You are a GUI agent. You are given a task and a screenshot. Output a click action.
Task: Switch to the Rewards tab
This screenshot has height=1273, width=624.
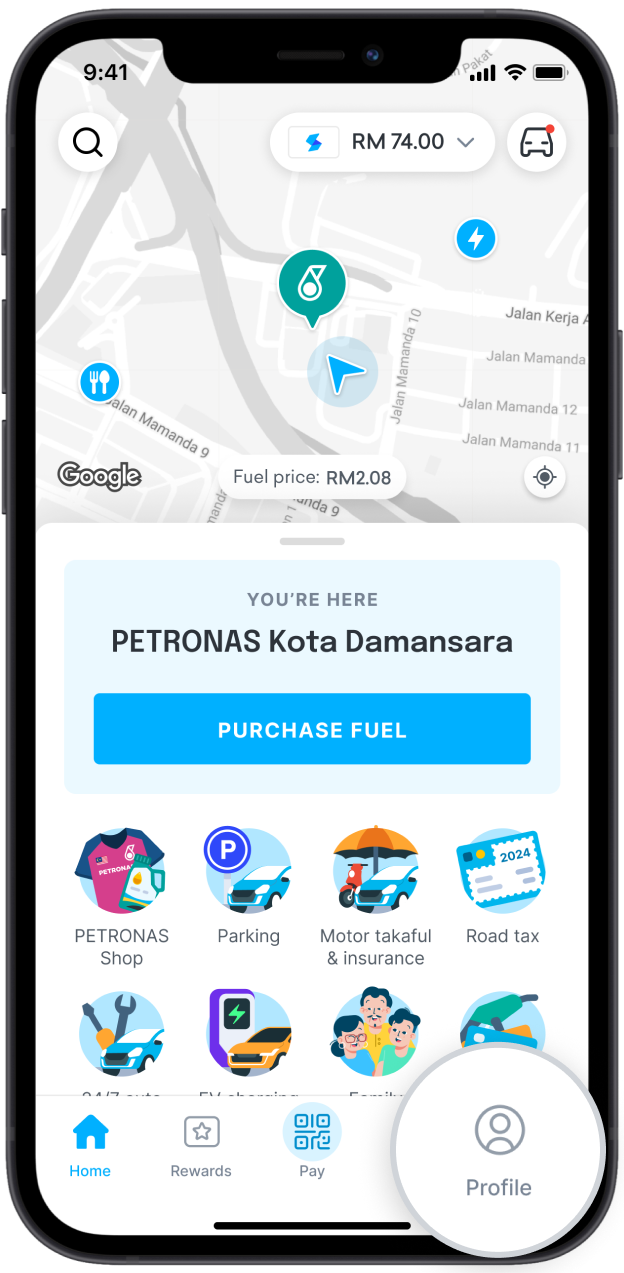tap(201, 1145)
